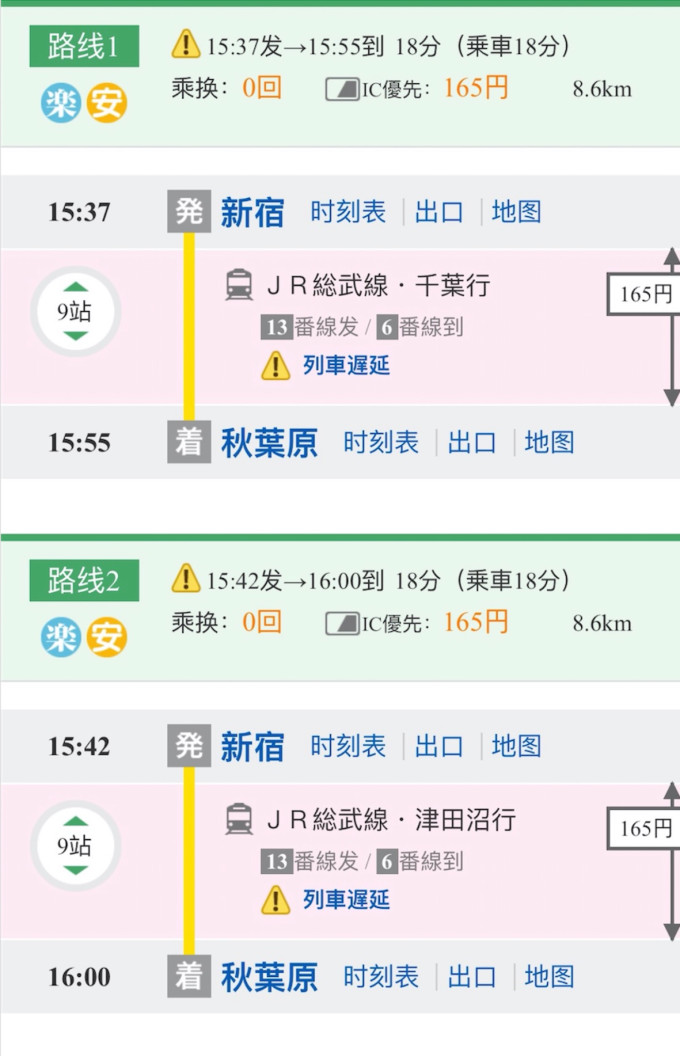This screenshot has width=680, height=1056.
Task: Open 出口 info for 秋葉原 arriving 15:55
Action: pyautogui.click(x=472, y=442)
